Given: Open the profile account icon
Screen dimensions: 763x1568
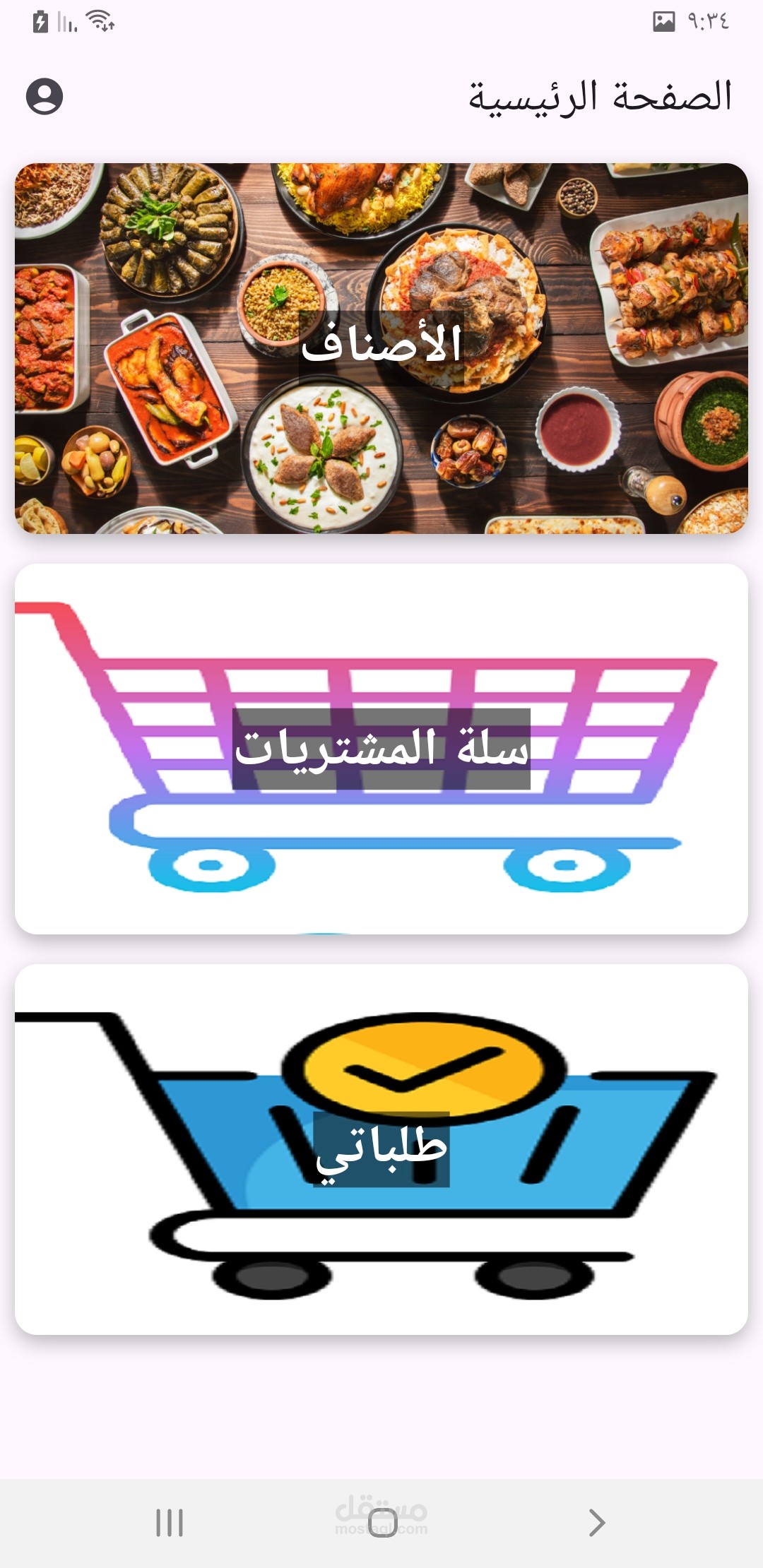Looking at the screenshot, I should pos(45,96).
